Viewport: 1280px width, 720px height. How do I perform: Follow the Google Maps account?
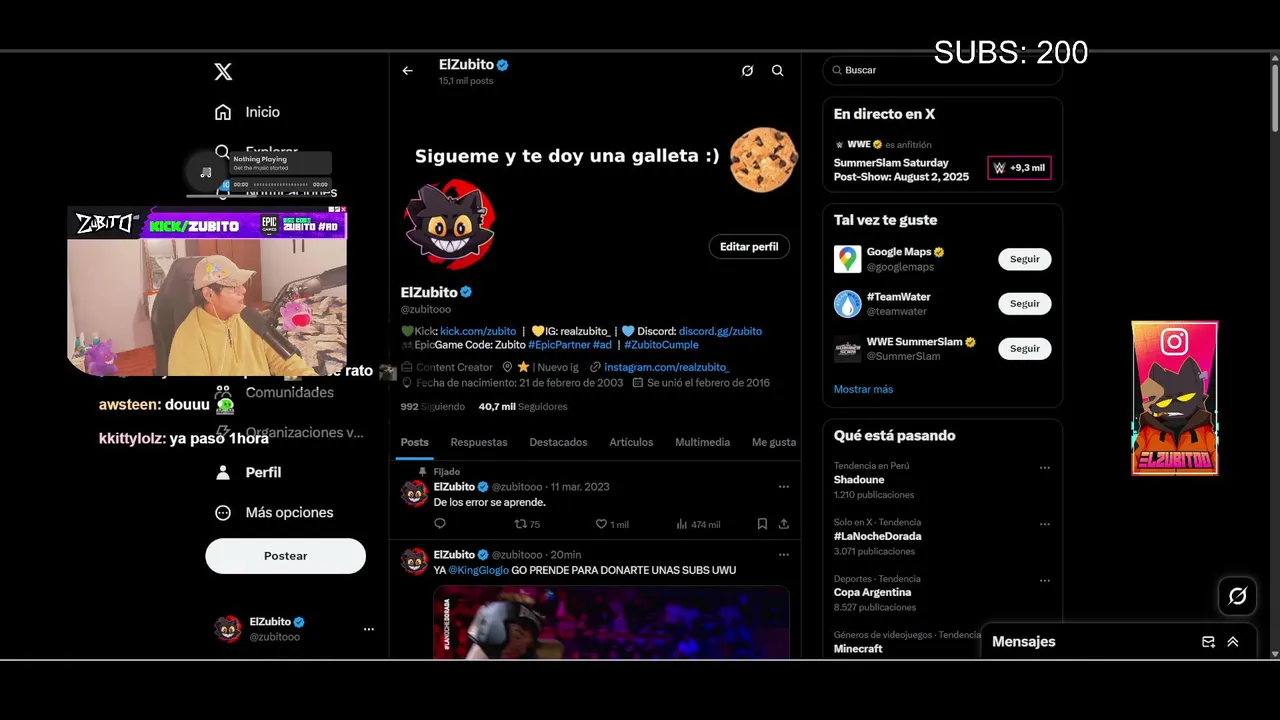coord(1024,259)
